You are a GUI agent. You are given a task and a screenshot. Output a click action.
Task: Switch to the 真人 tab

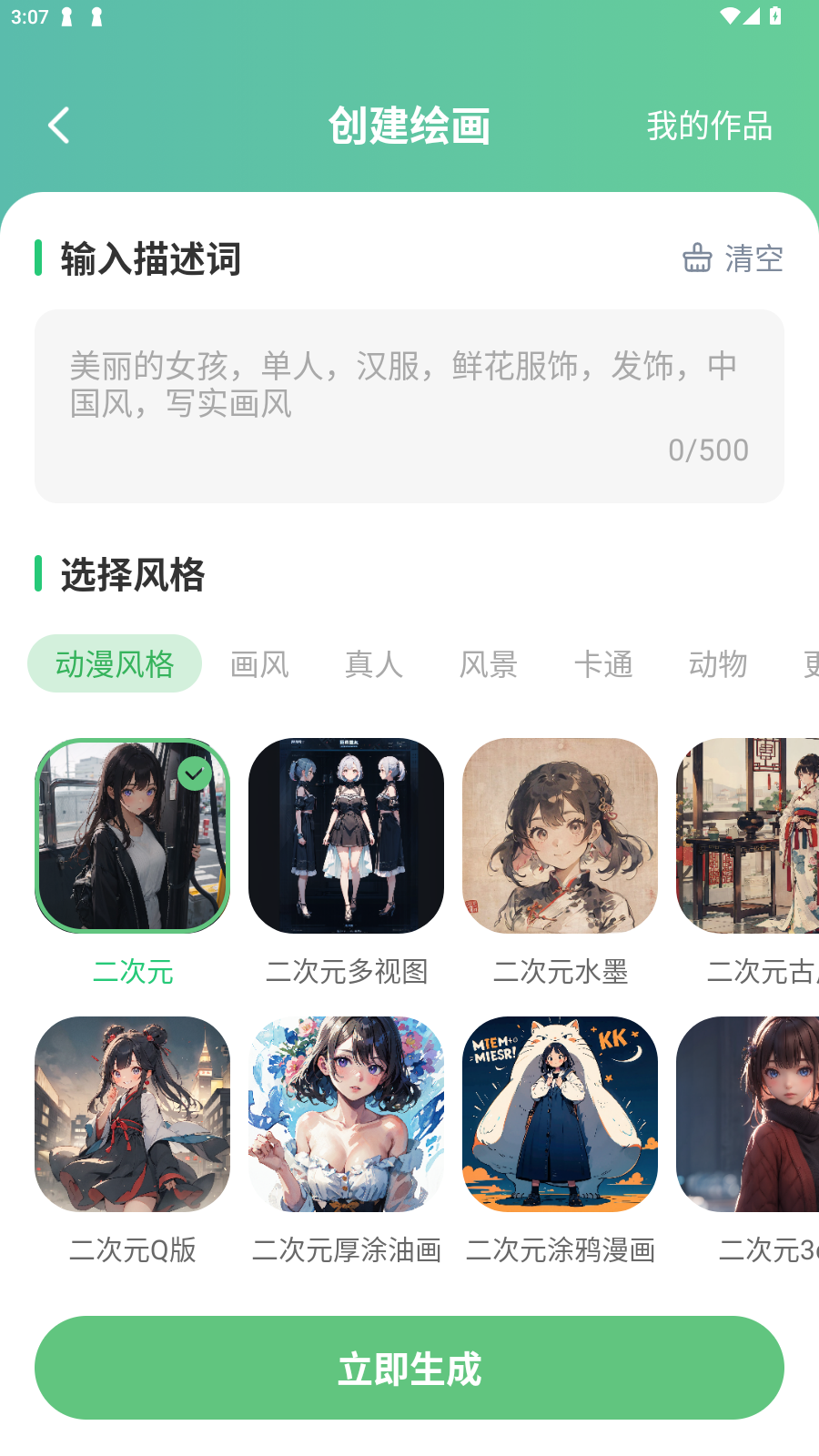(x=374, y=664)
